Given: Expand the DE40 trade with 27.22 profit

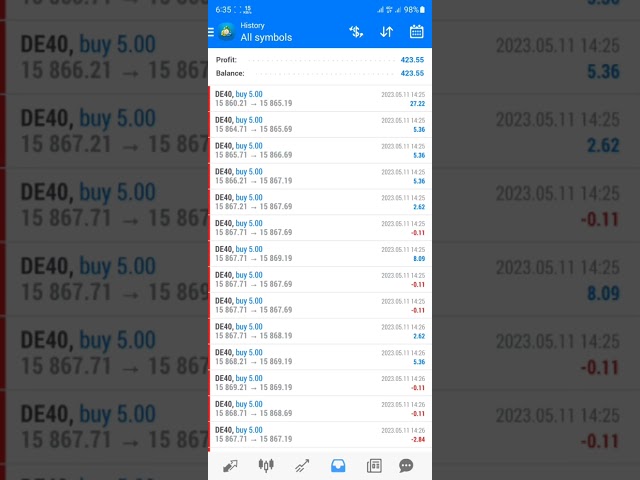Looking at the screenshot, I should 320,99.
